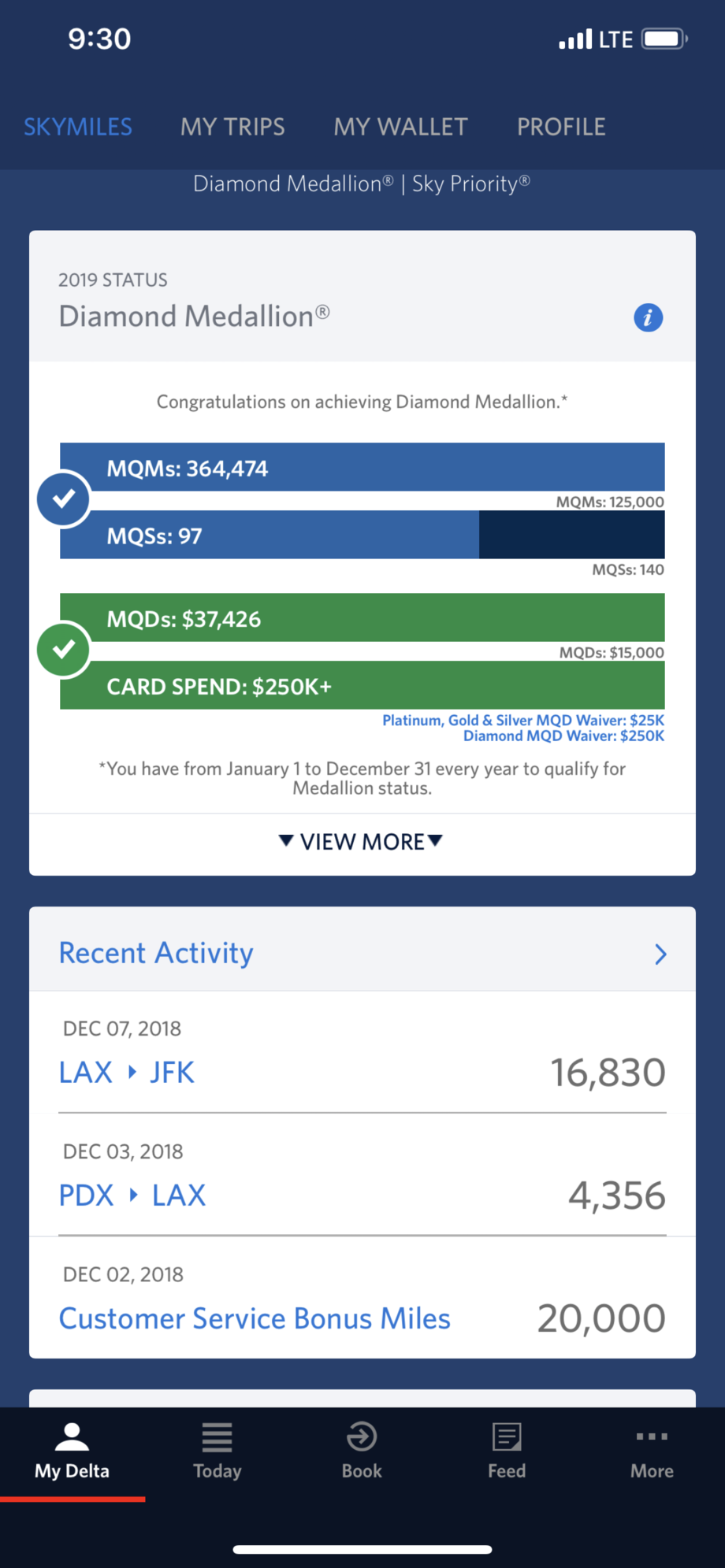The width and height of the screenshot is (725, 1568).
Task: Open the Book tab
Action: pyautogui.click(x=362, y=1451)
